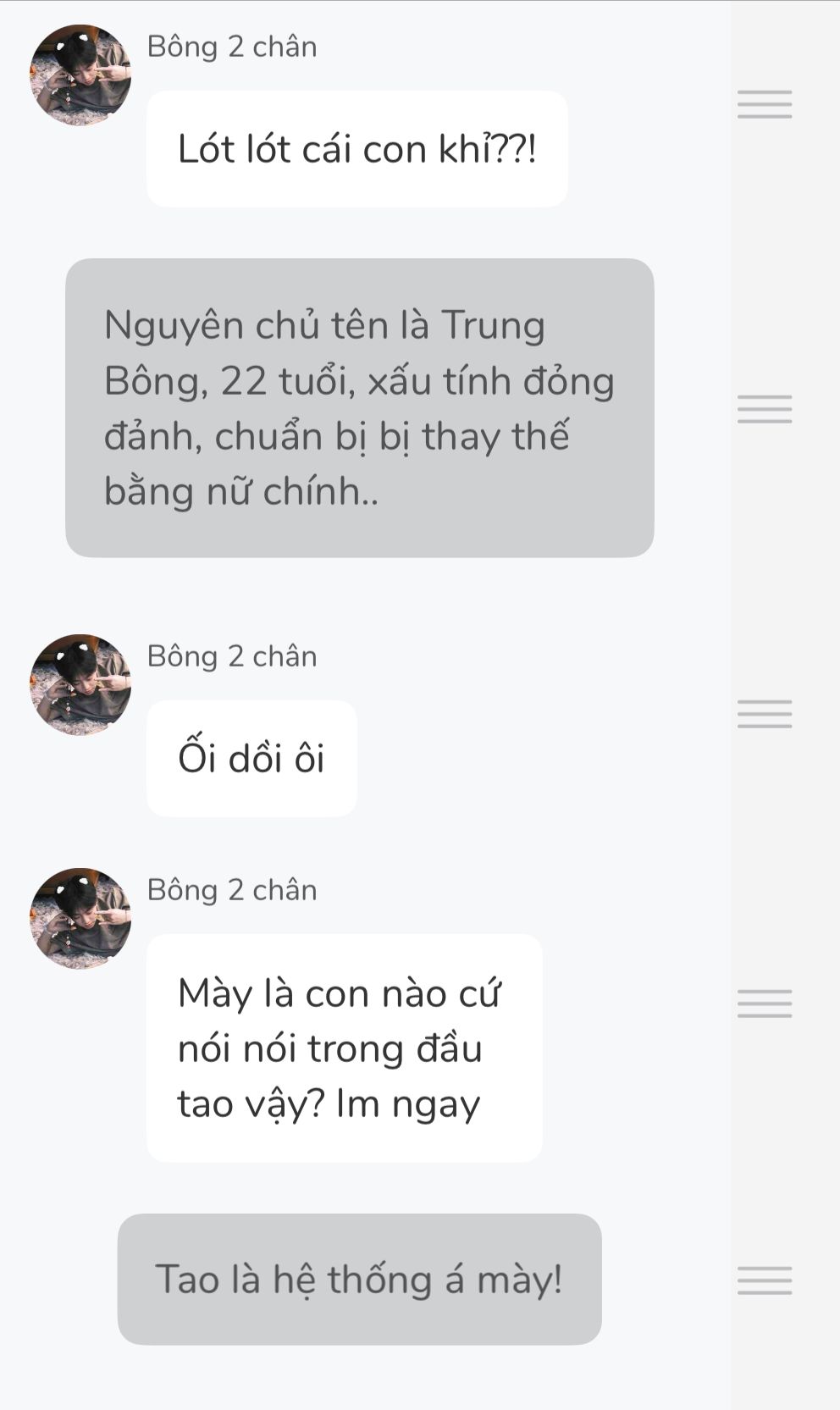This screenshot has width=840, height=1410.
Task: Select the 'Tao là hệ thống á mày!' bubble
Action: (359, 1279)
